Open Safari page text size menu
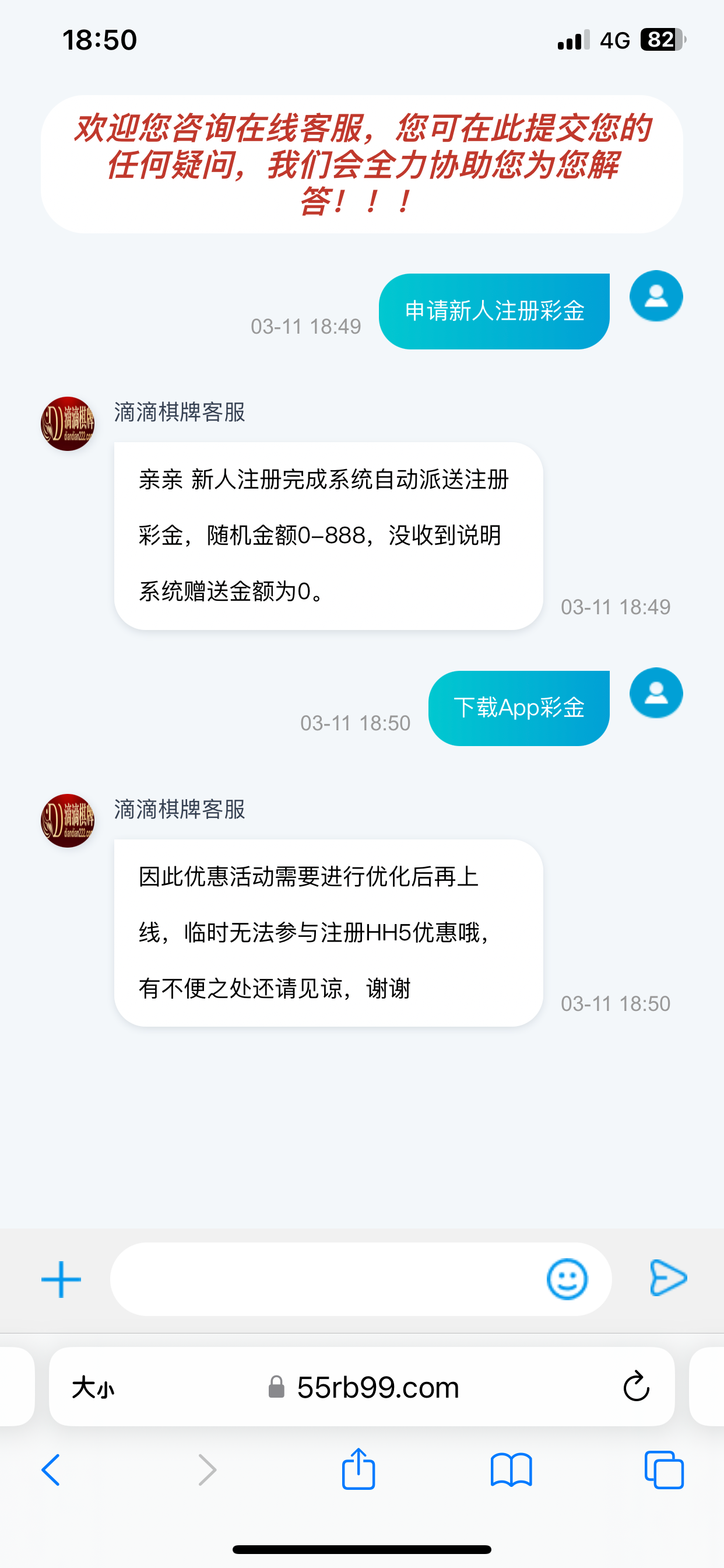 click(93, 1388)
